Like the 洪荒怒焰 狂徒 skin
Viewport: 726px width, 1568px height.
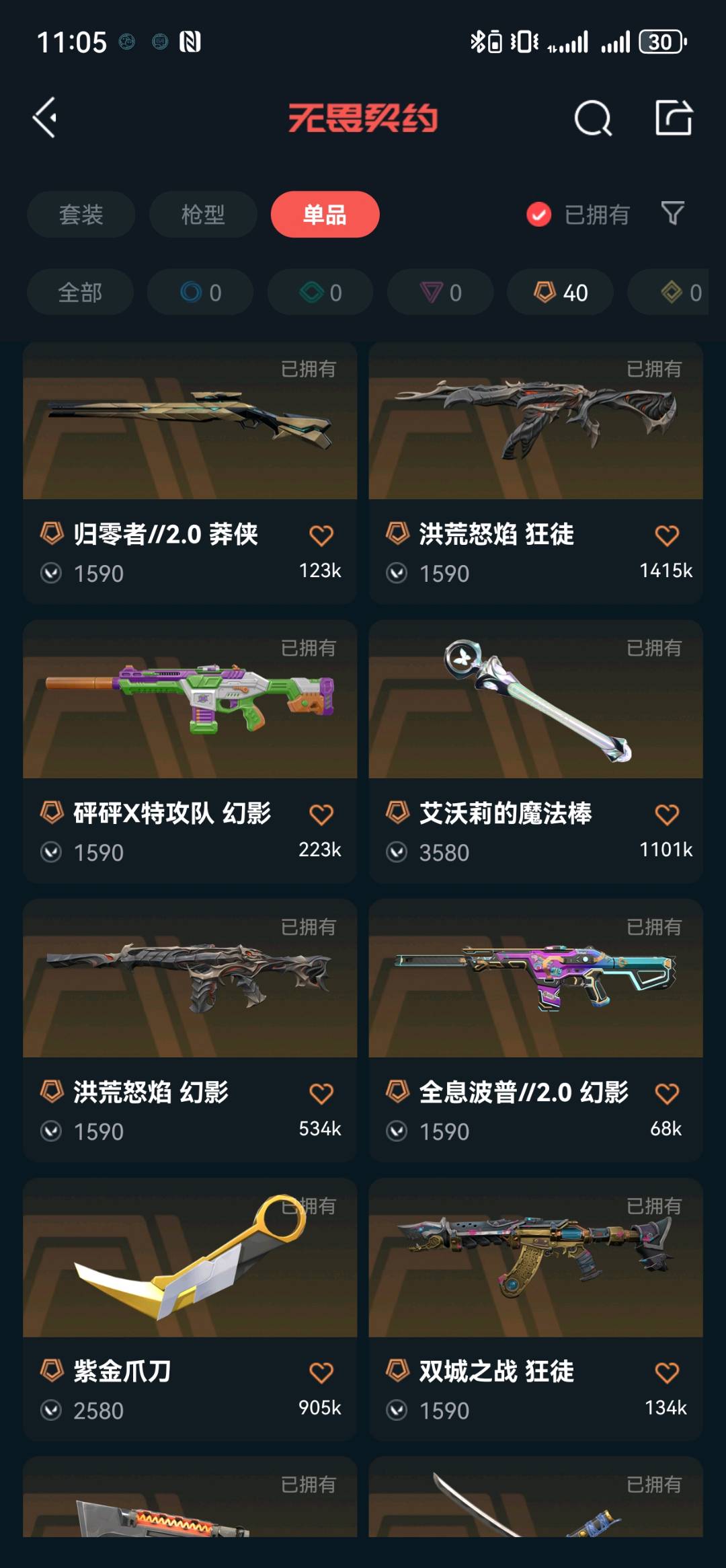[667, 536]
